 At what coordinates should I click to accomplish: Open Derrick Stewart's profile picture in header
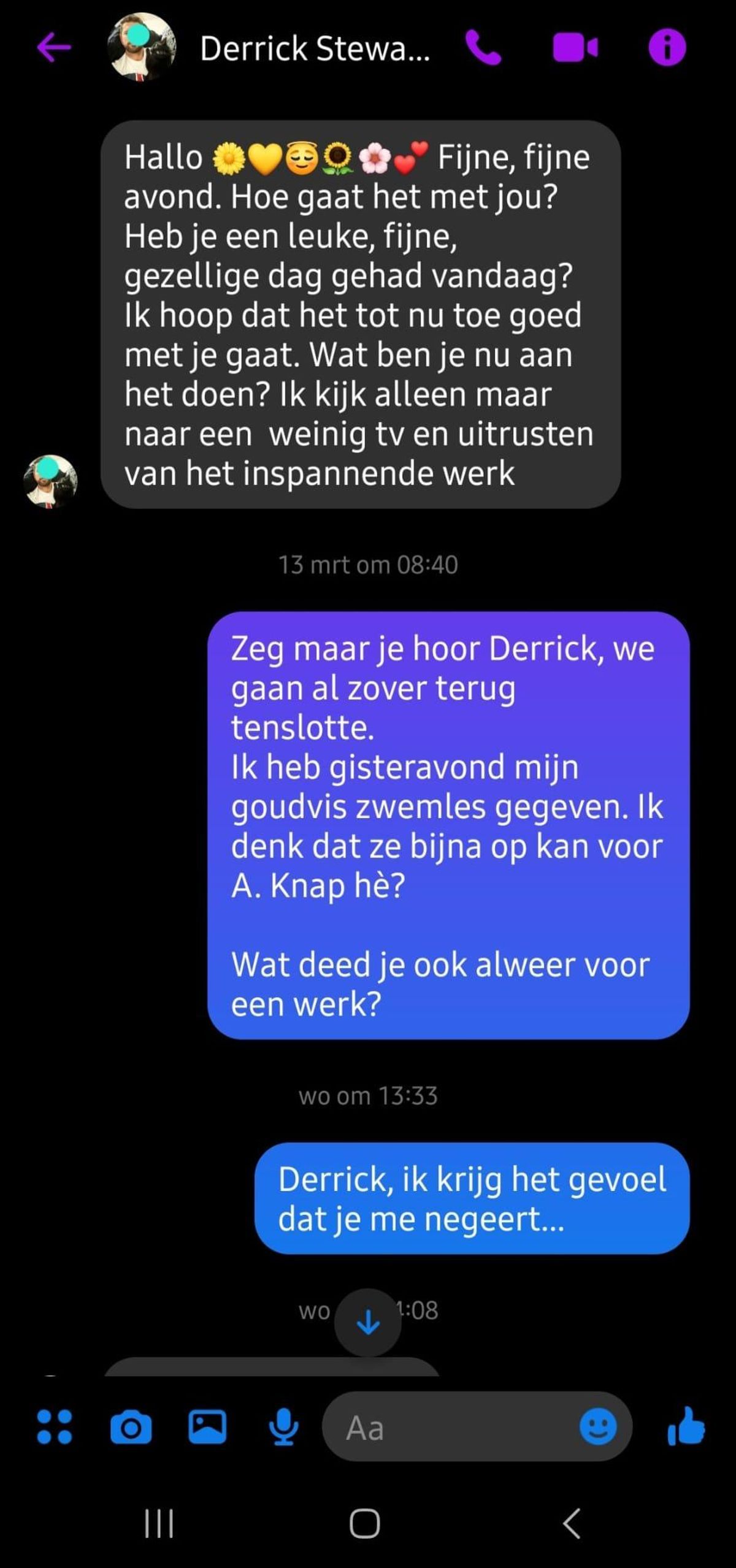pyautogui.click(x=141, y=47)
